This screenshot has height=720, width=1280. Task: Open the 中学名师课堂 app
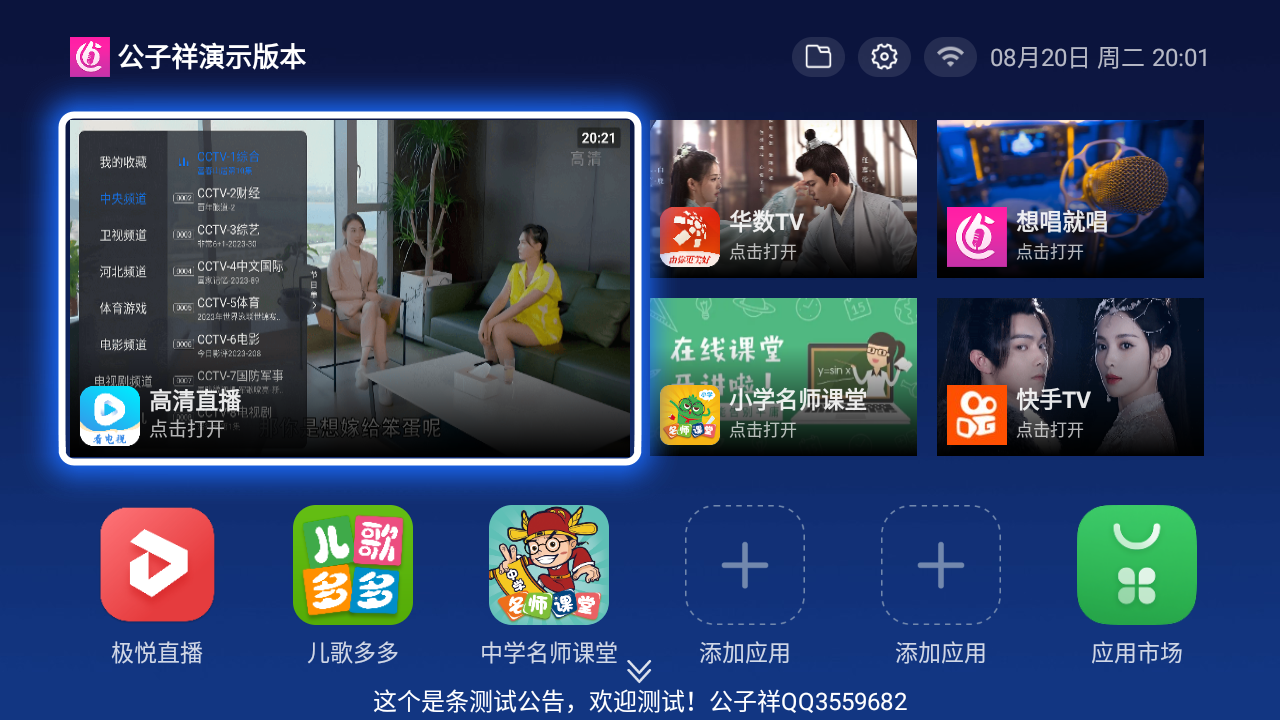click(549, 565)
